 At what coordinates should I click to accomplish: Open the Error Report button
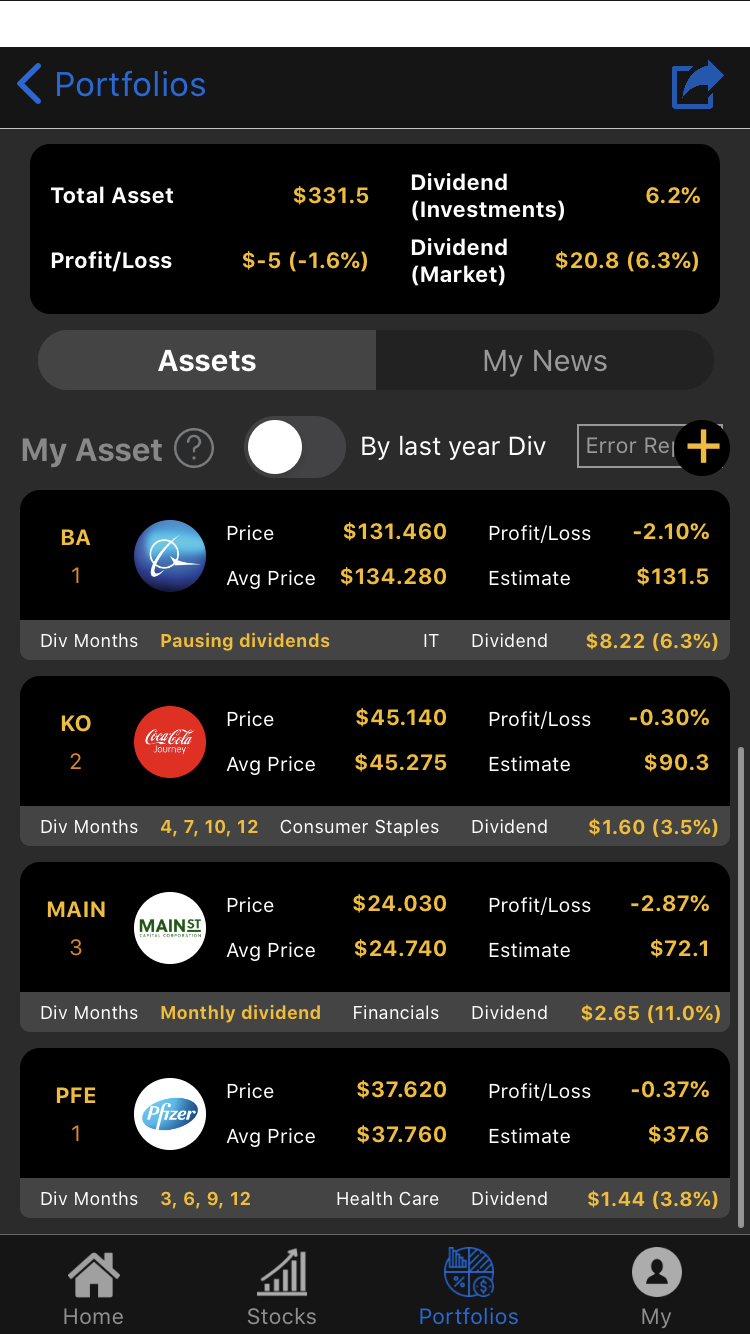627,446
